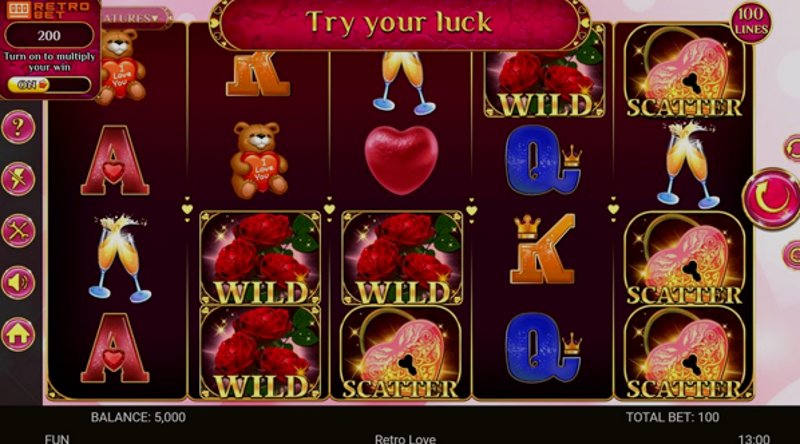Change the 100 Lines setting

[x=751, y=24]
